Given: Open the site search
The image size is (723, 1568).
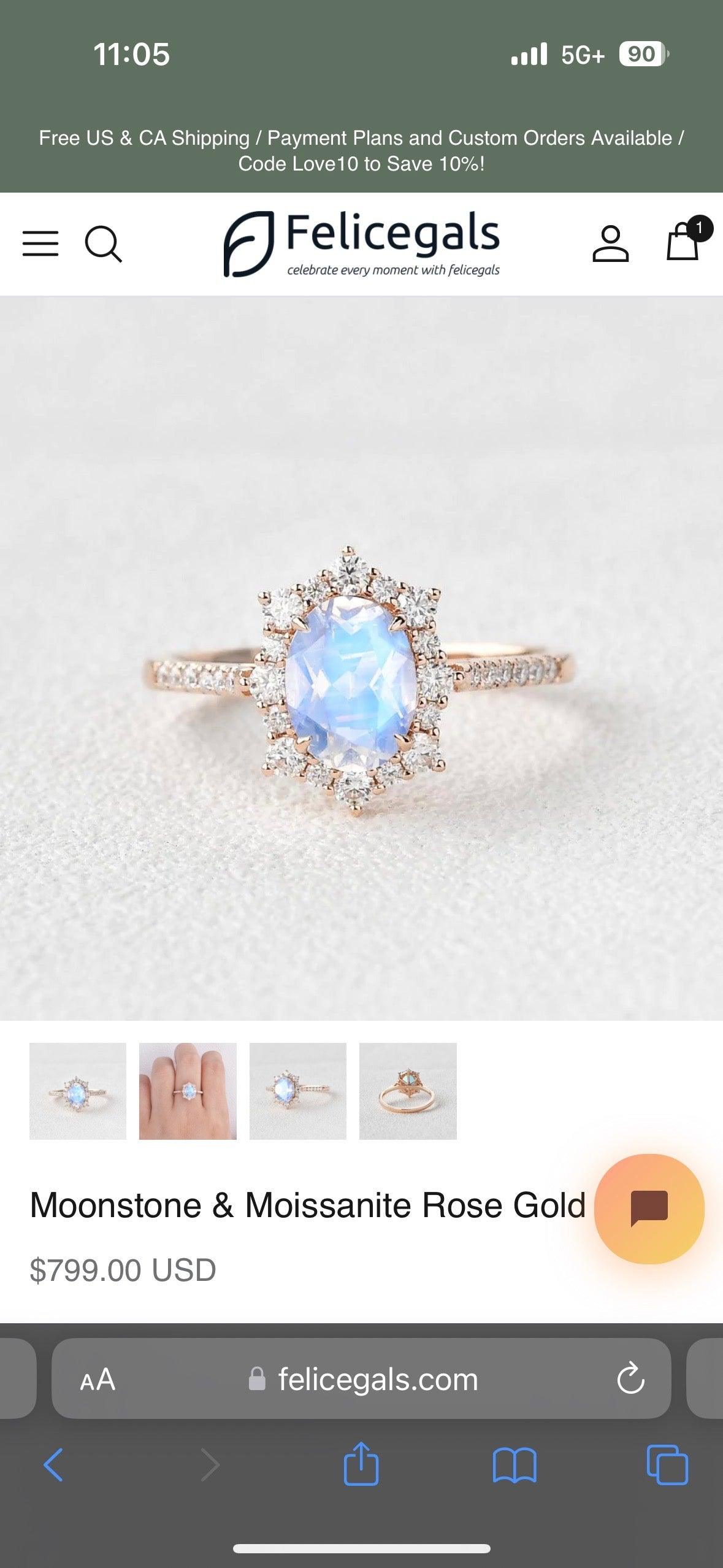Looking at the screenshot, I should [x=103, y=244].
